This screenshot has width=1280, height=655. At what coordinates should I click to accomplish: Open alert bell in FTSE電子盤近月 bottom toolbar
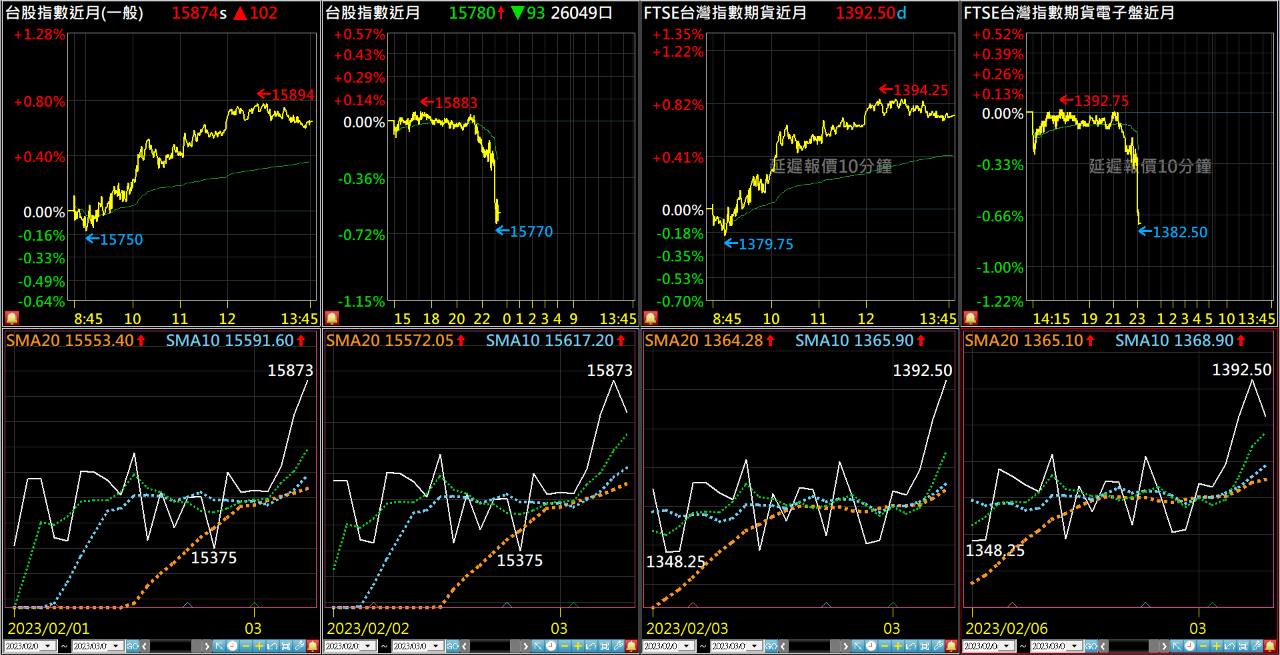(1270, 646)
